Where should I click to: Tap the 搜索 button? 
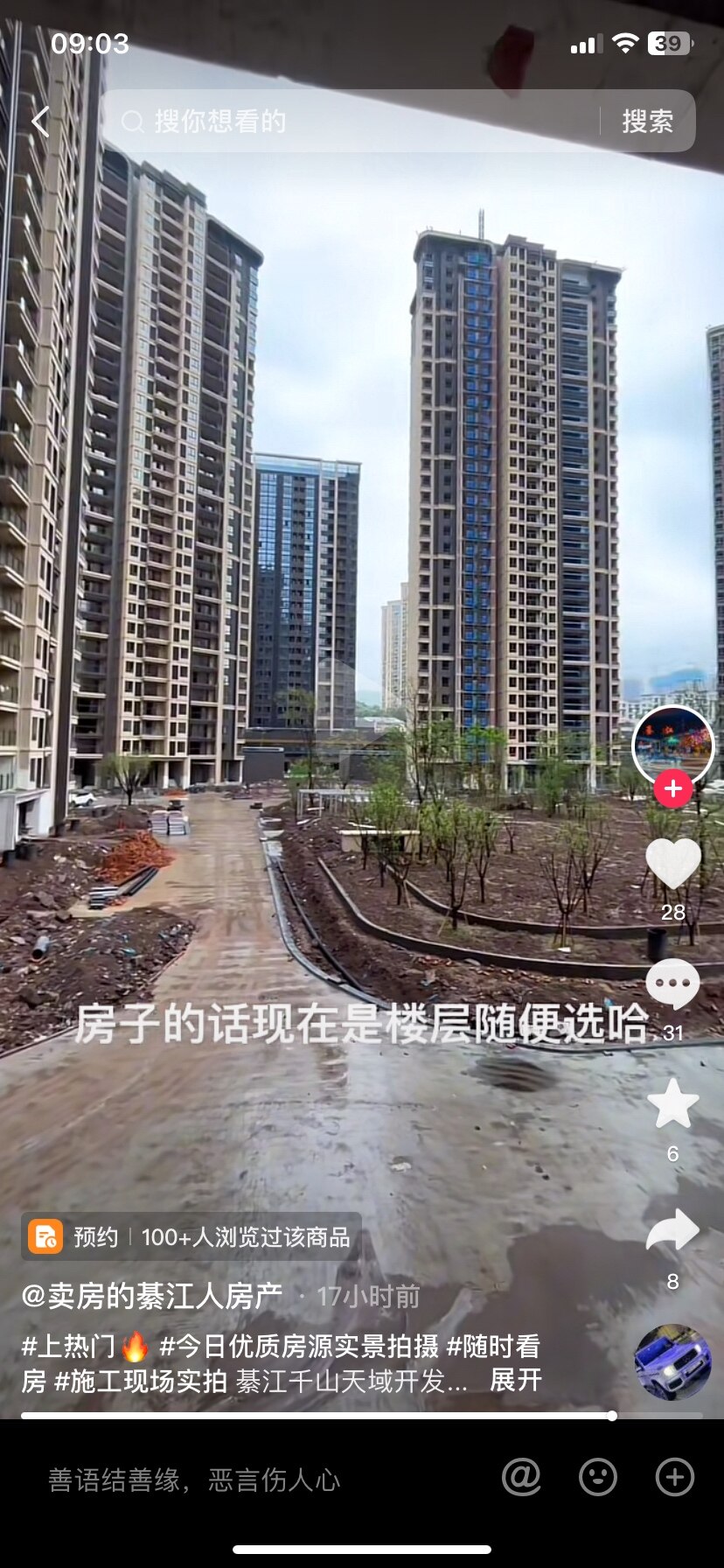click(647, 121)
